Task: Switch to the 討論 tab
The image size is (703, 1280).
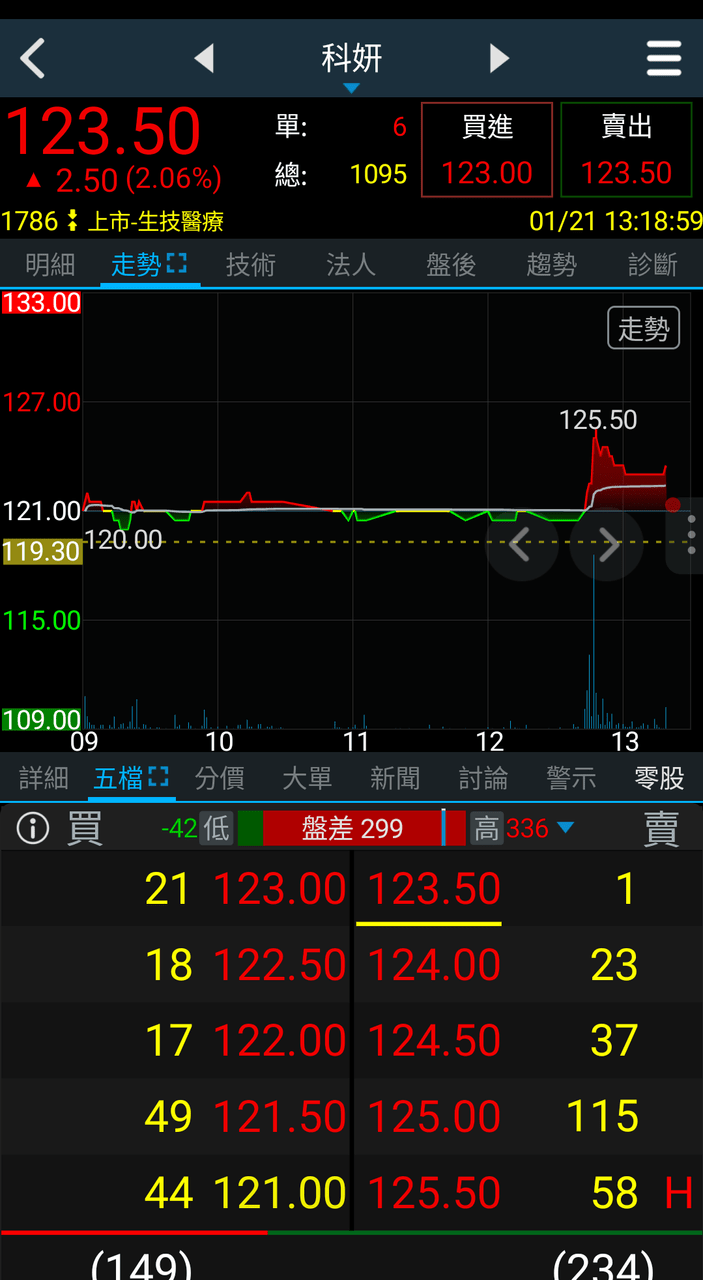Action: point(483,778)
